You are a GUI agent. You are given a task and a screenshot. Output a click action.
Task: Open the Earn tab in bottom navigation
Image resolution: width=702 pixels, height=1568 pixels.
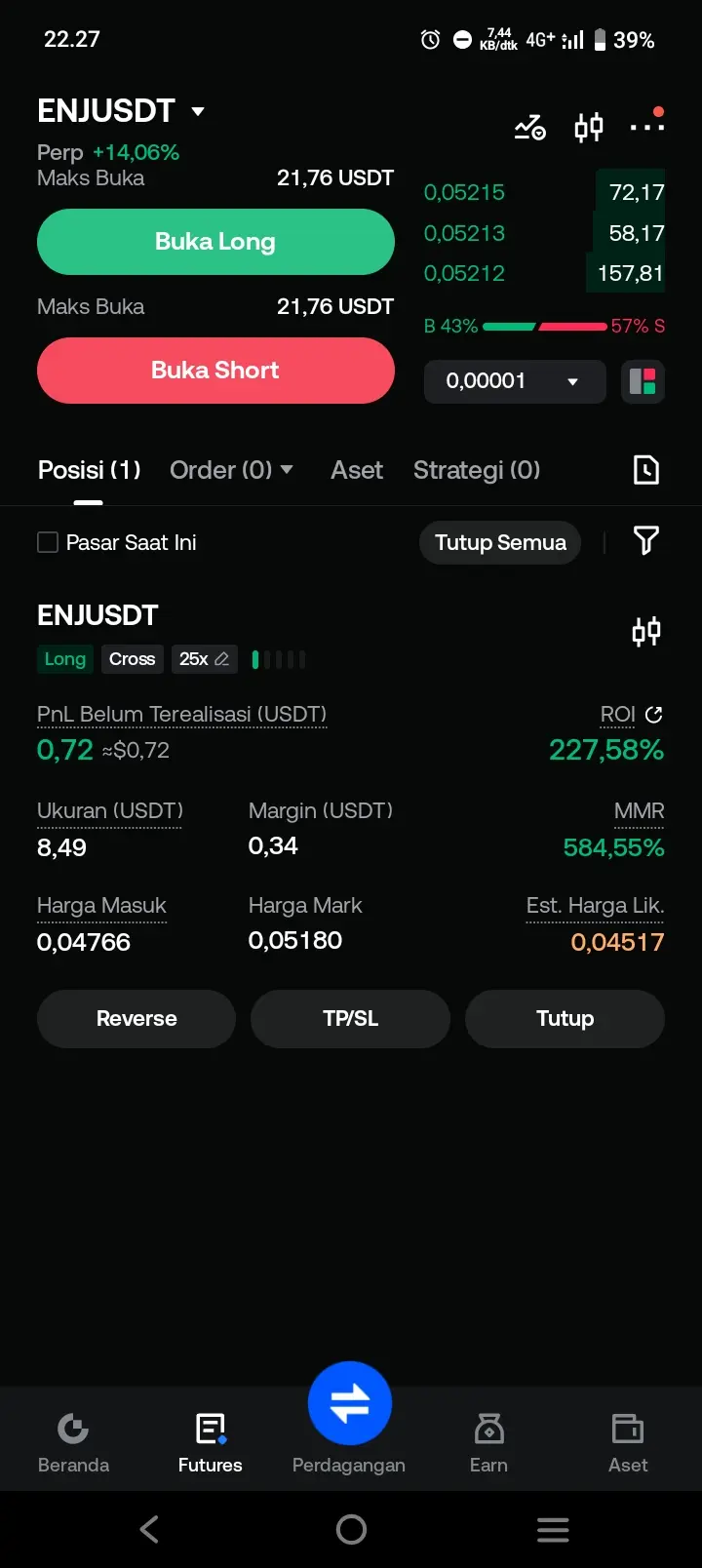pos(488,1442)
